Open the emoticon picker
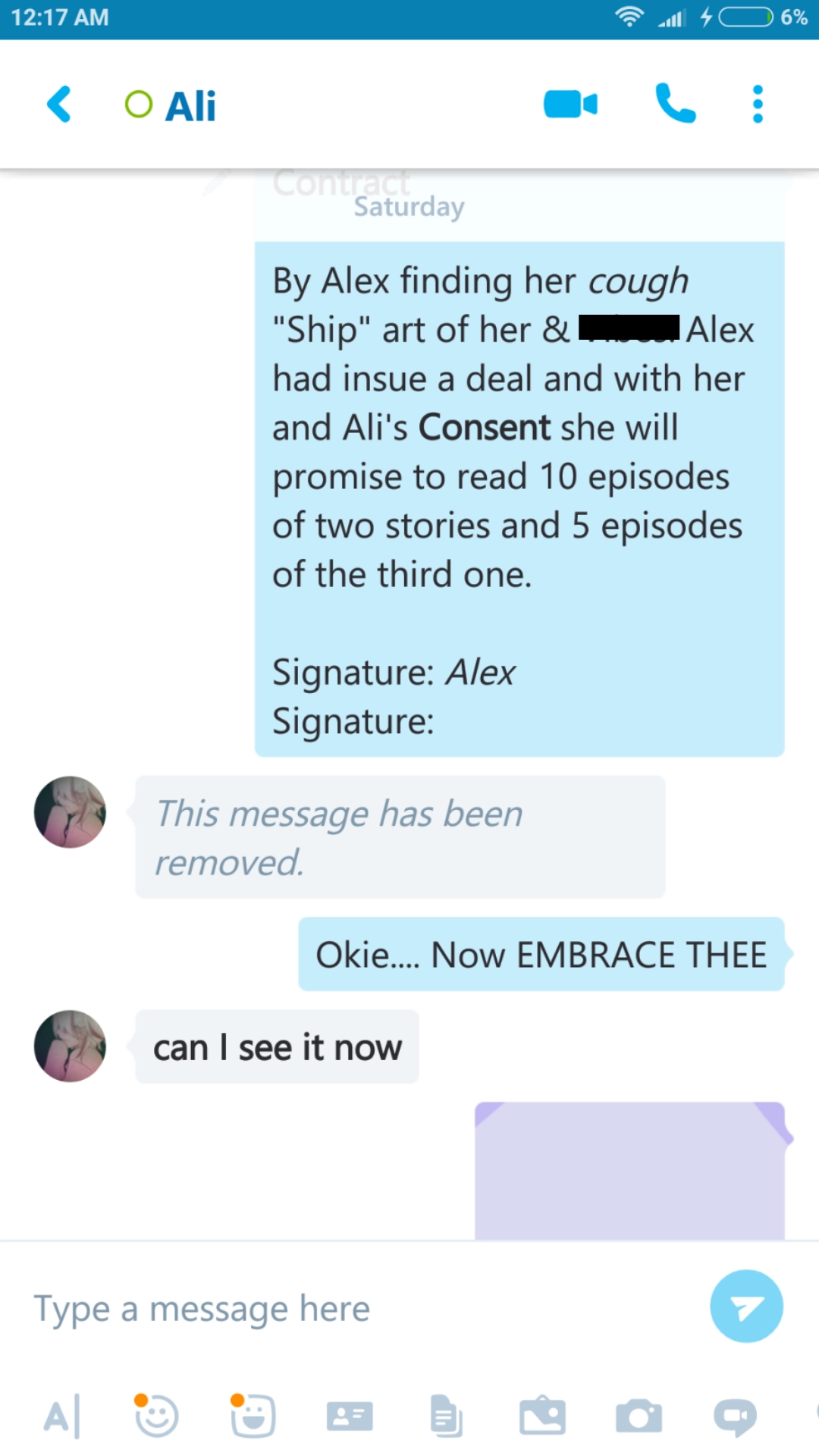Screen dimensions: 819x1456 pos(156,1415)
